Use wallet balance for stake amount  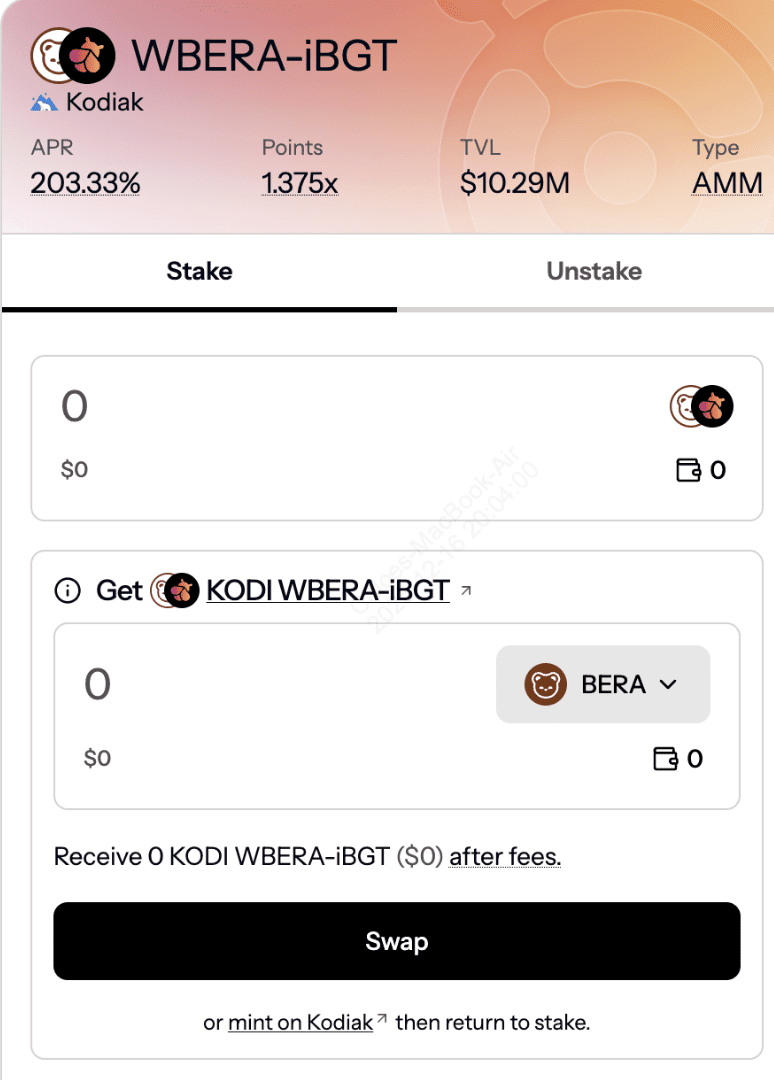click(701, 470)
